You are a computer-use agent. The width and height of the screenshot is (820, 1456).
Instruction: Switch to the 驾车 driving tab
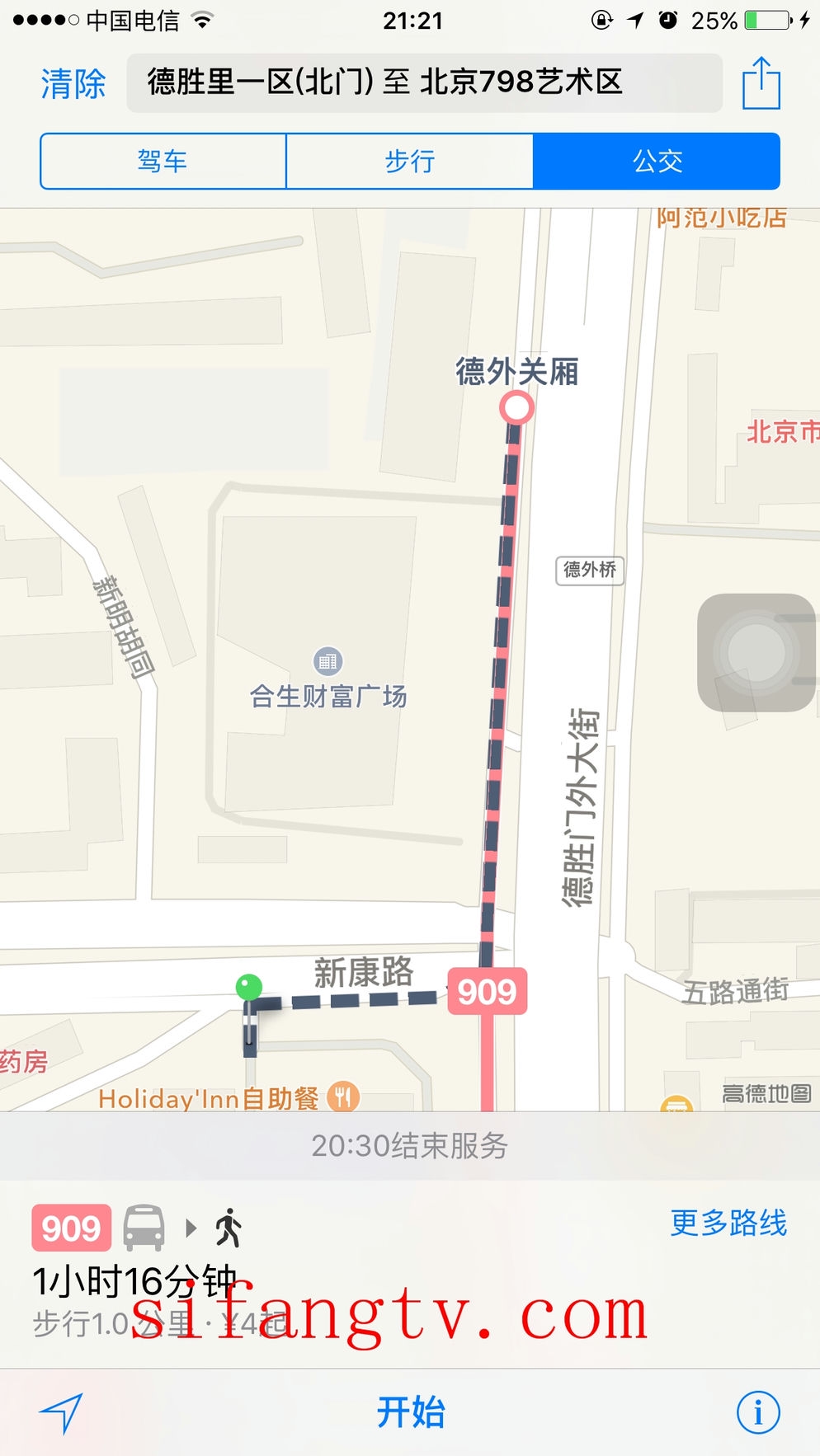(163, 161)
